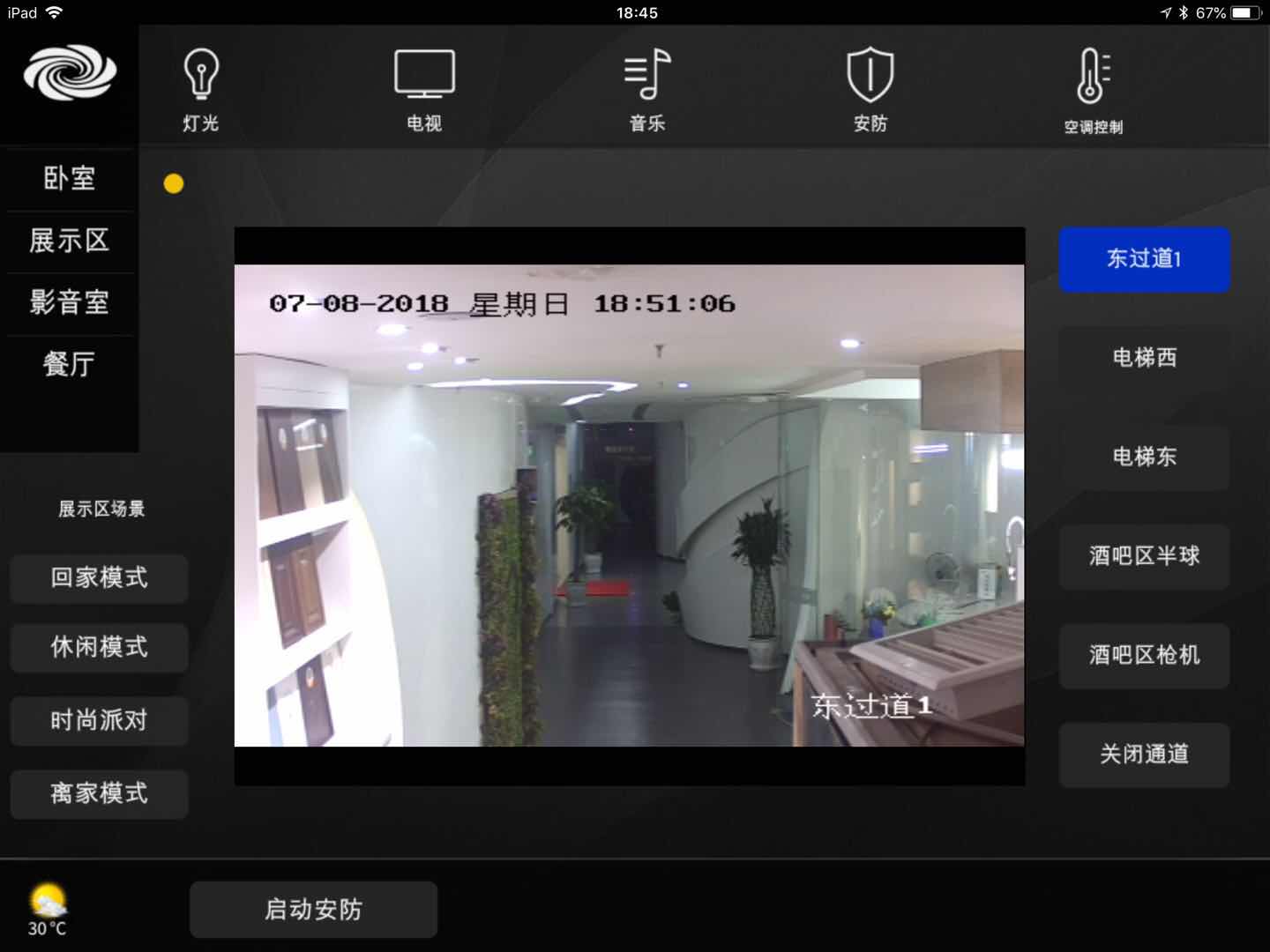Open the 灯光 lighting section
Image resolution: width=1270 pixels, height=952 pixels.
200,88
